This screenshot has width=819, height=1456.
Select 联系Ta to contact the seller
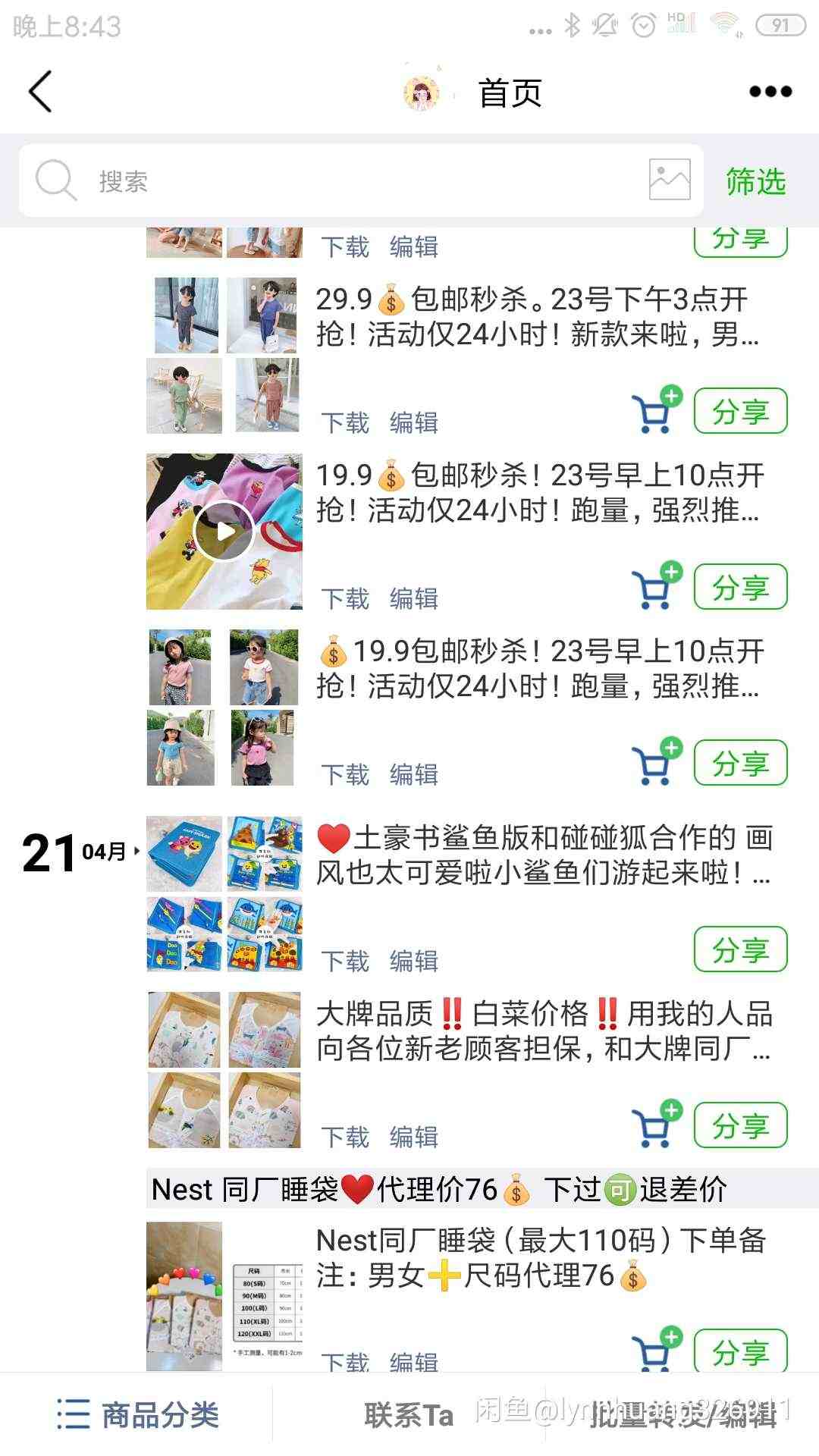[x=409, y=1415]
